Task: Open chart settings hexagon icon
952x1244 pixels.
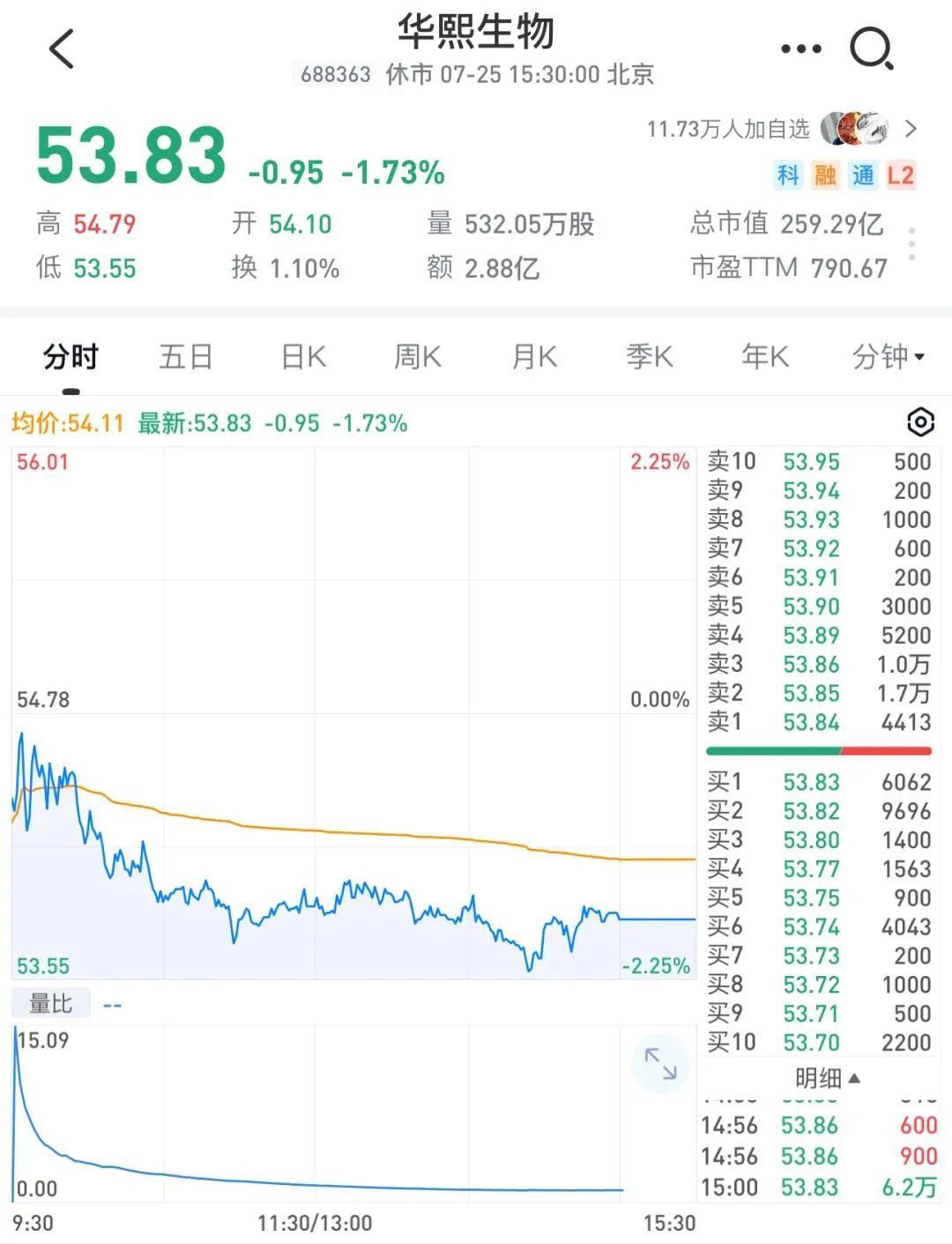Action: coord(920,423)
